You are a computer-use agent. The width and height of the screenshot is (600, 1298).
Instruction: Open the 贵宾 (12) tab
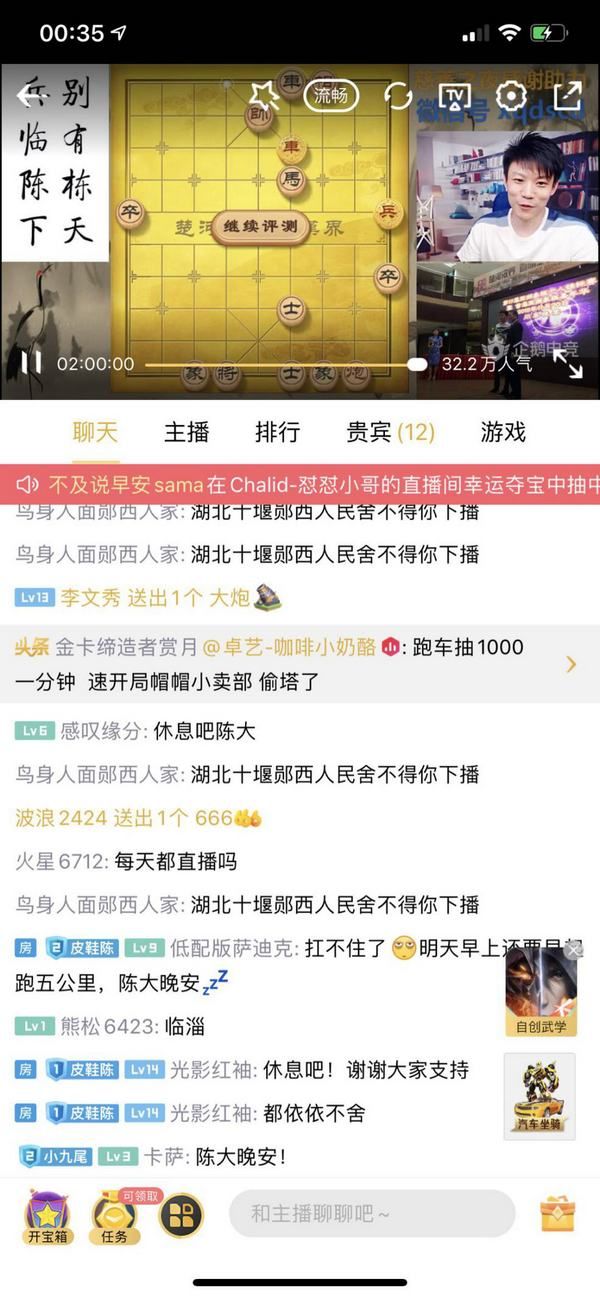pyautogui.click(x=390, y=432)
